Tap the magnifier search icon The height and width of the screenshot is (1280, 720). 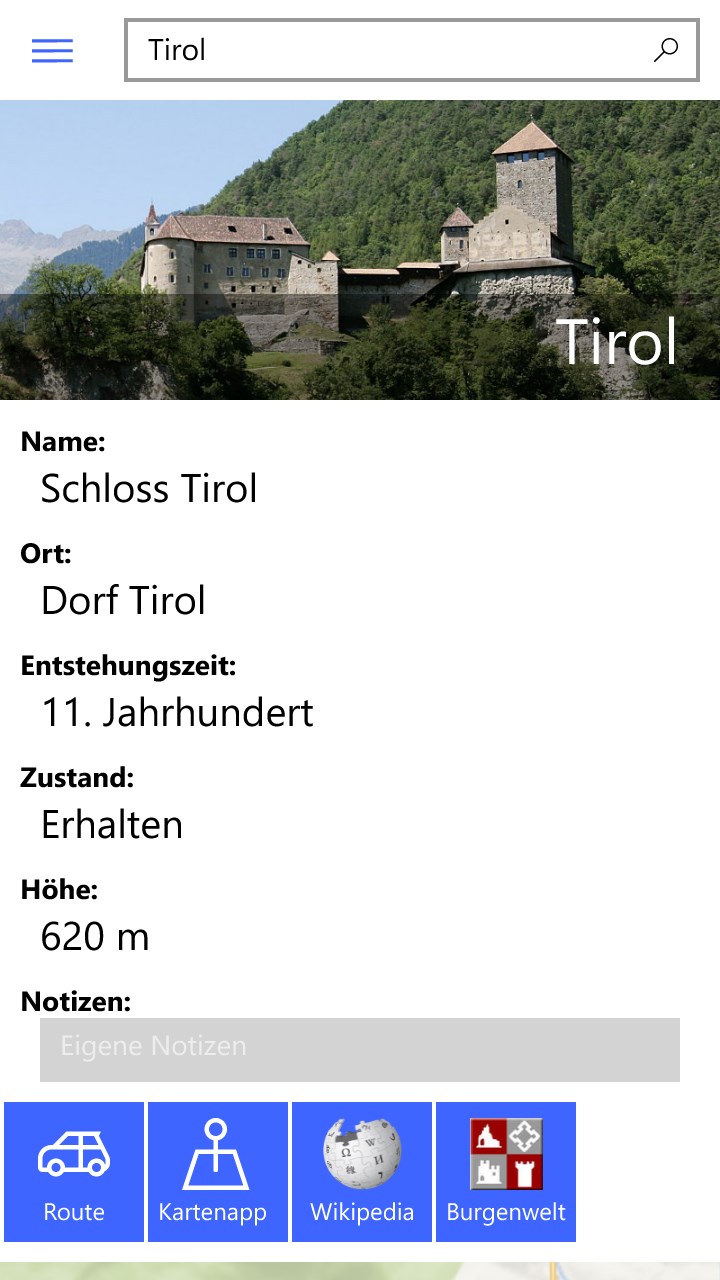(x=666, y=50)
